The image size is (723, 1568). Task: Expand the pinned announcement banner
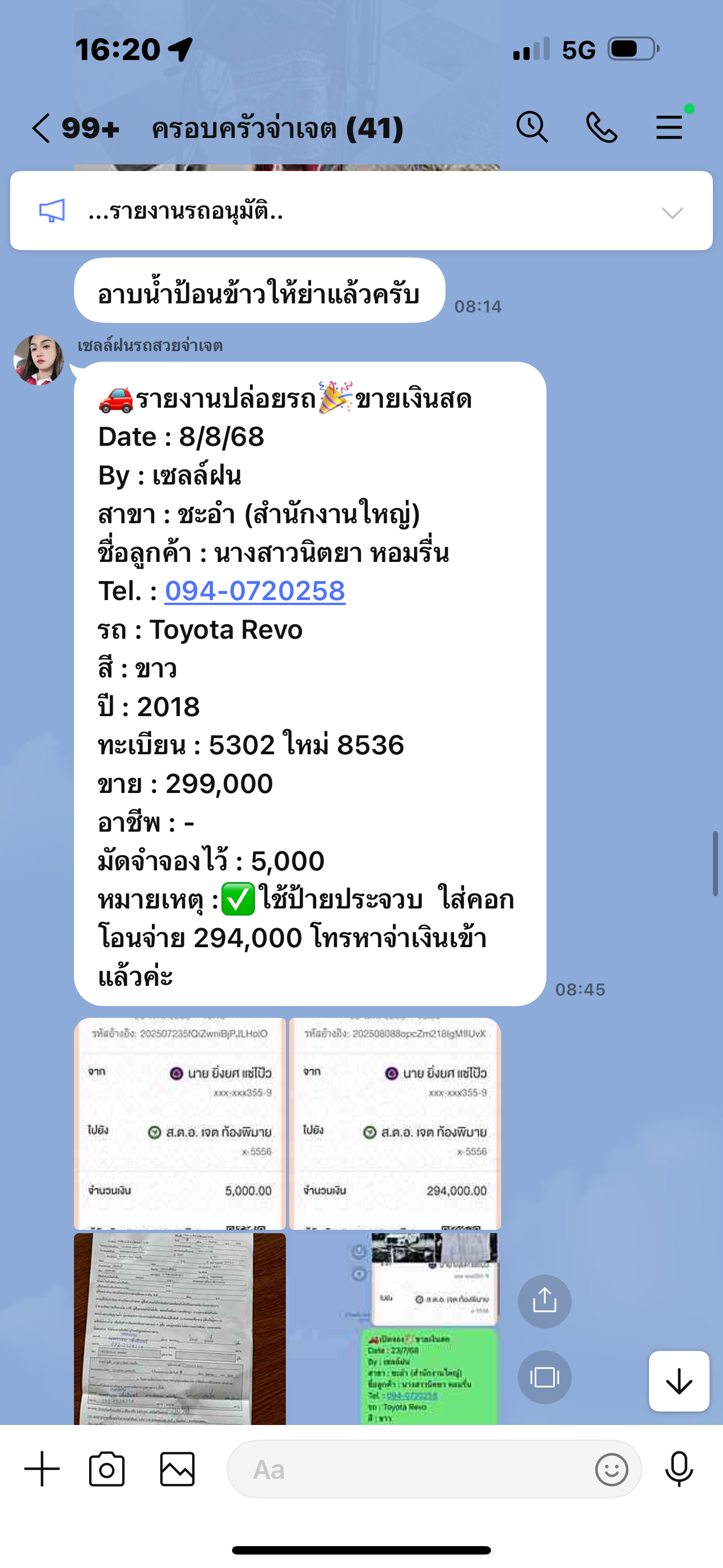672,213
